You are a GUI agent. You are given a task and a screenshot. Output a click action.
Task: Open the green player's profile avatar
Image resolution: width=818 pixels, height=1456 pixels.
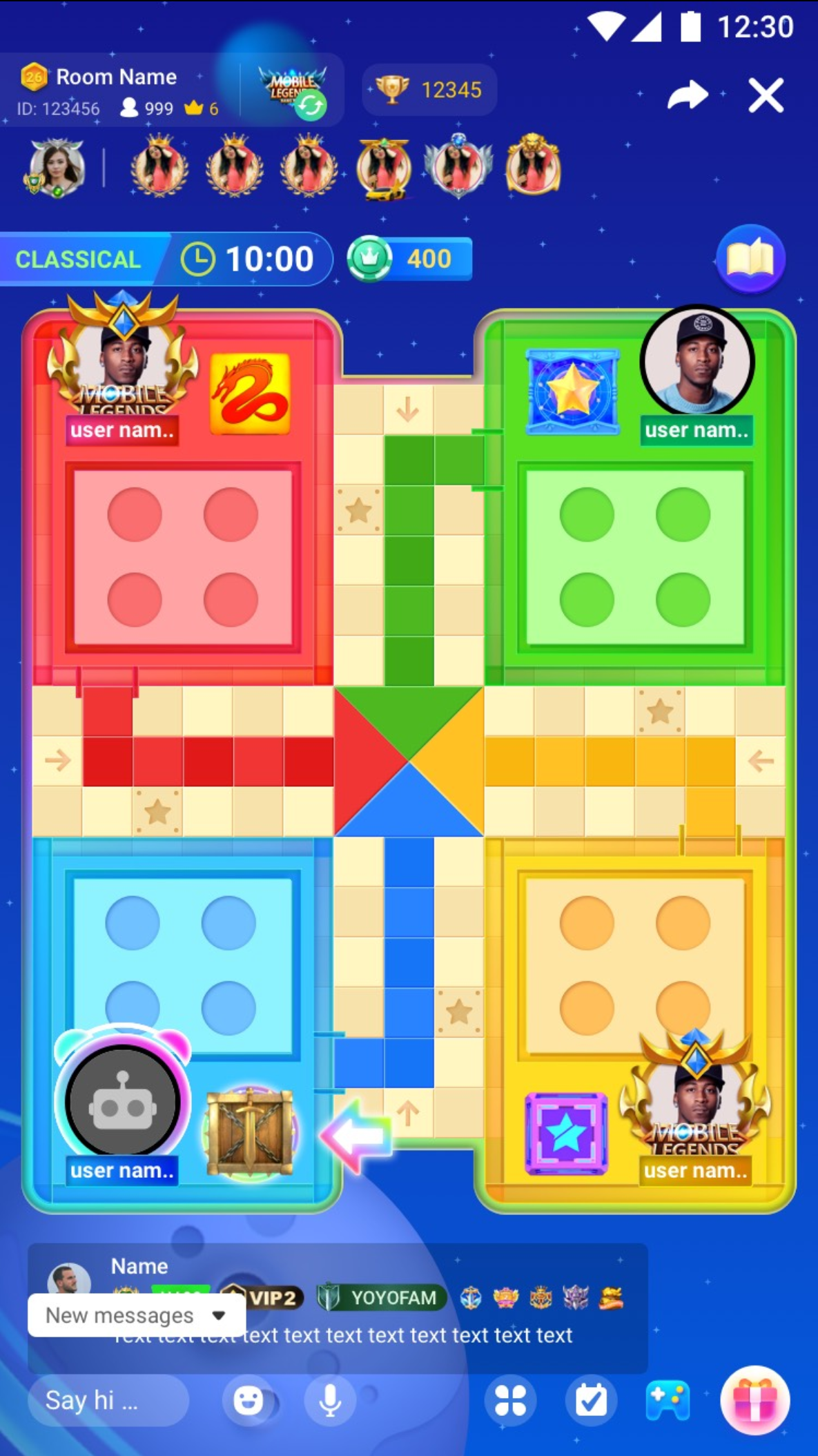[697, 361]
